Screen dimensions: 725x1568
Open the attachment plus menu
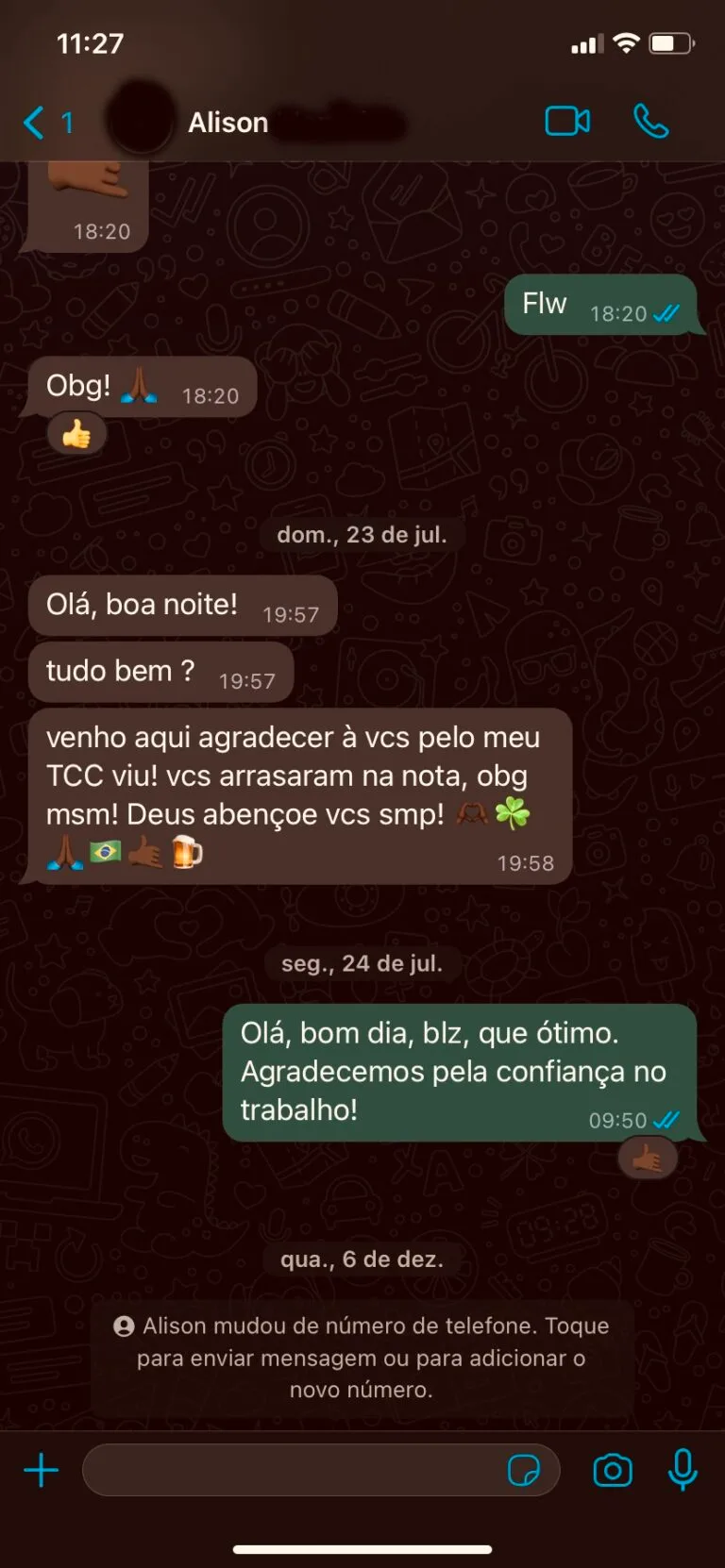42,1470
